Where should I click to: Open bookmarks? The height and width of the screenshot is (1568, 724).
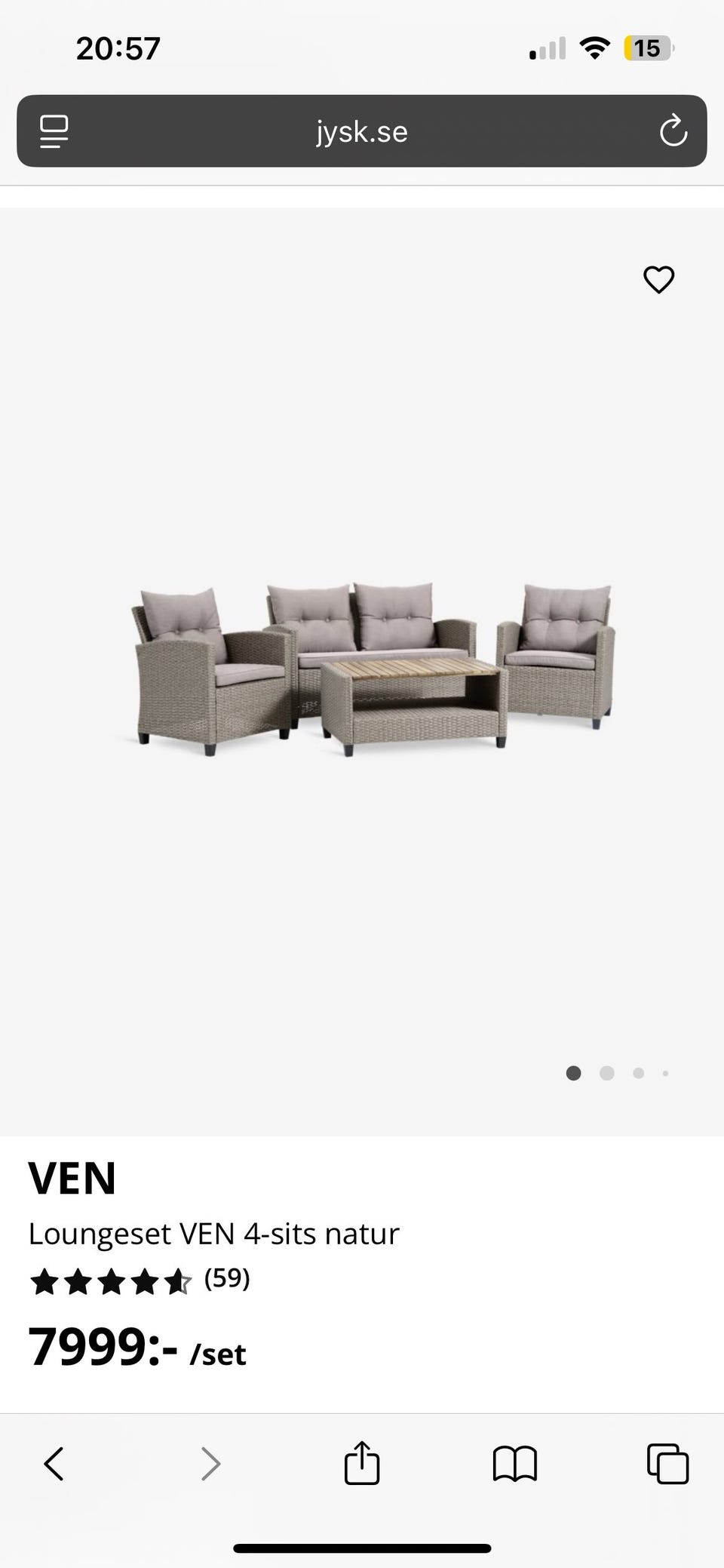515,1464
